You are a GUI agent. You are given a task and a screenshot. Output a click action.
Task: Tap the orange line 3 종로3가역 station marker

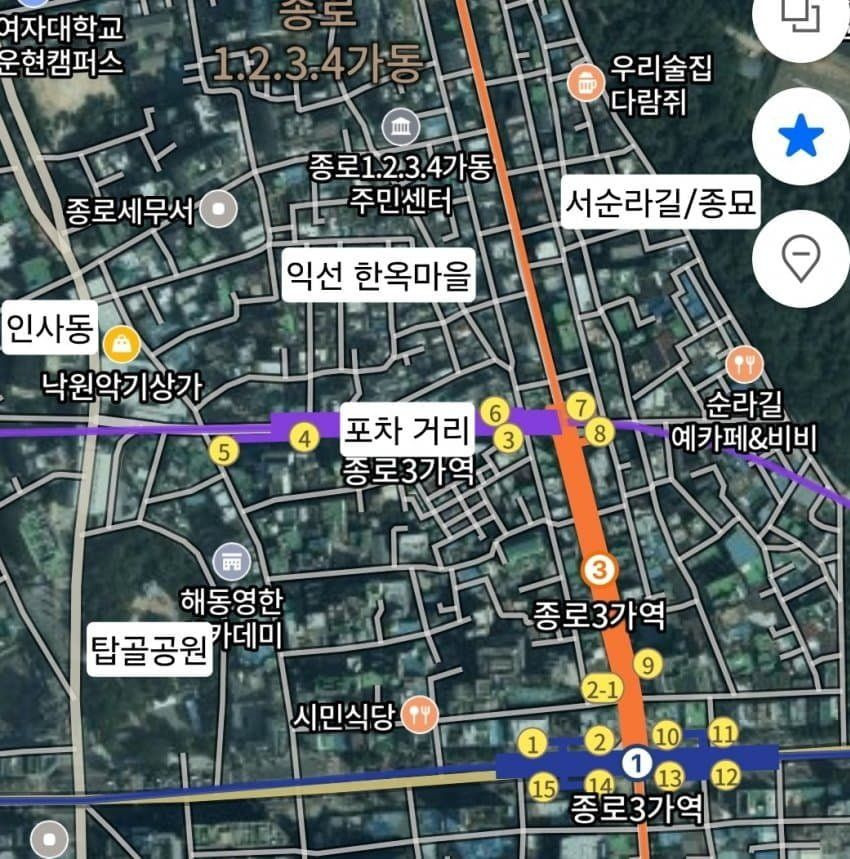(599, 570)
